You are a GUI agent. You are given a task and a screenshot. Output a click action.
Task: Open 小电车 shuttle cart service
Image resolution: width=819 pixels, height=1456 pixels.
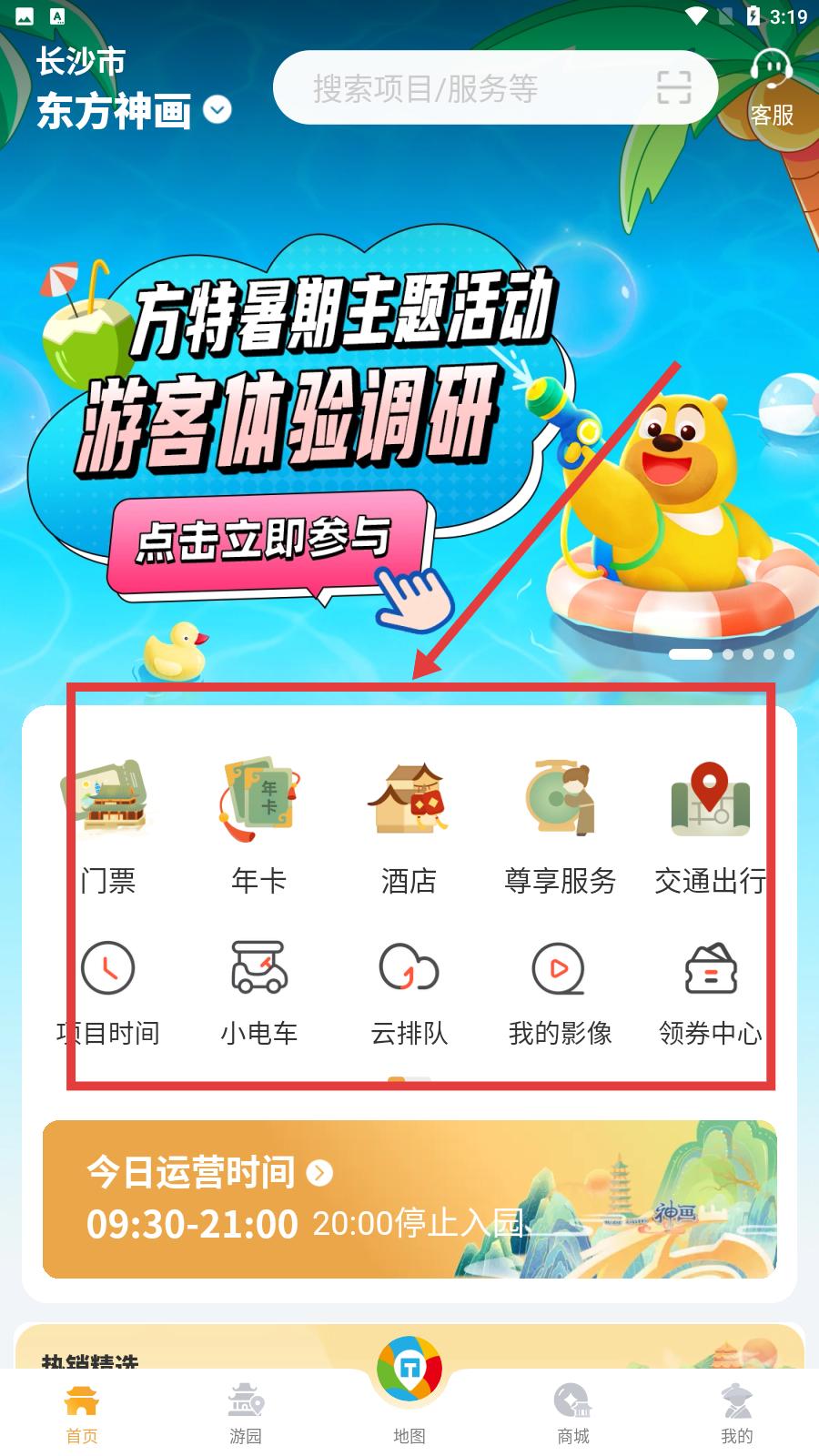point(258,992)
